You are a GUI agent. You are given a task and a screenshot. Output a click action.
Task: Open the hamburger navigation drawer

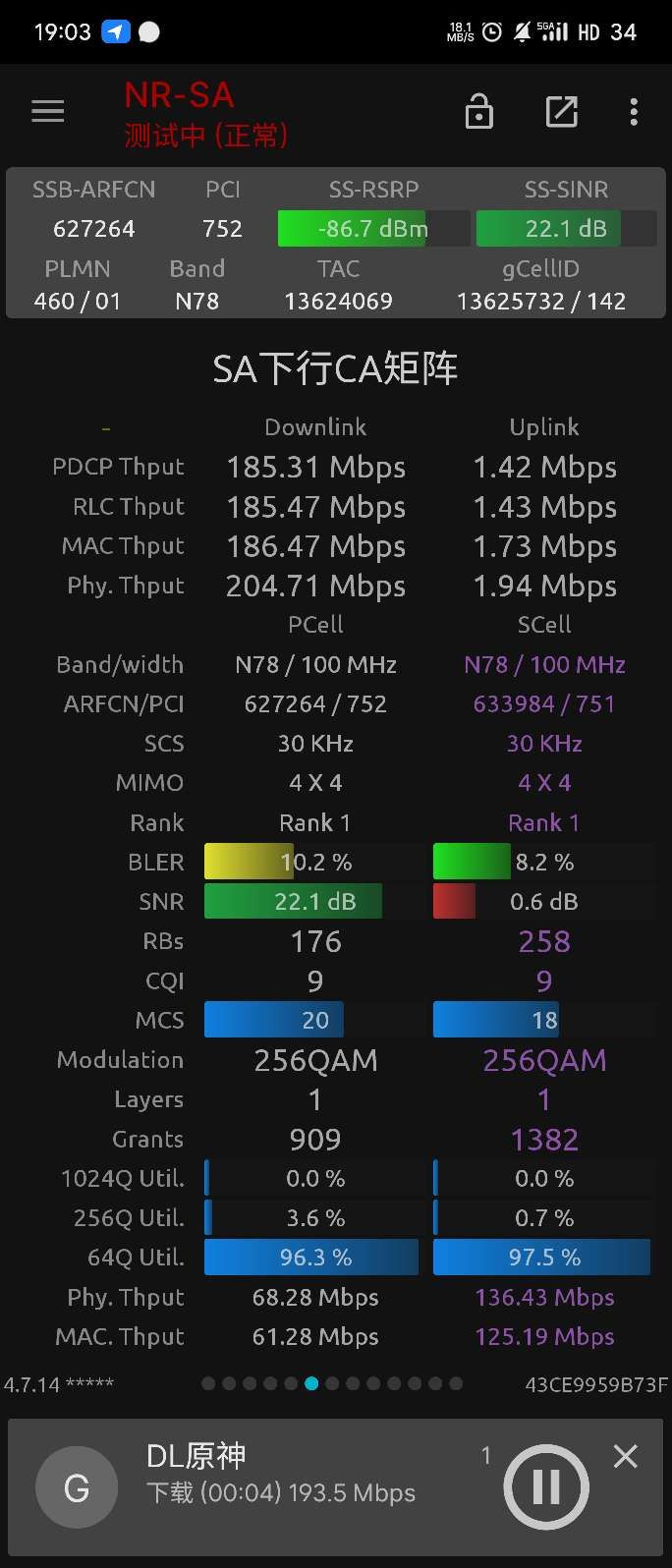point(47,112)
